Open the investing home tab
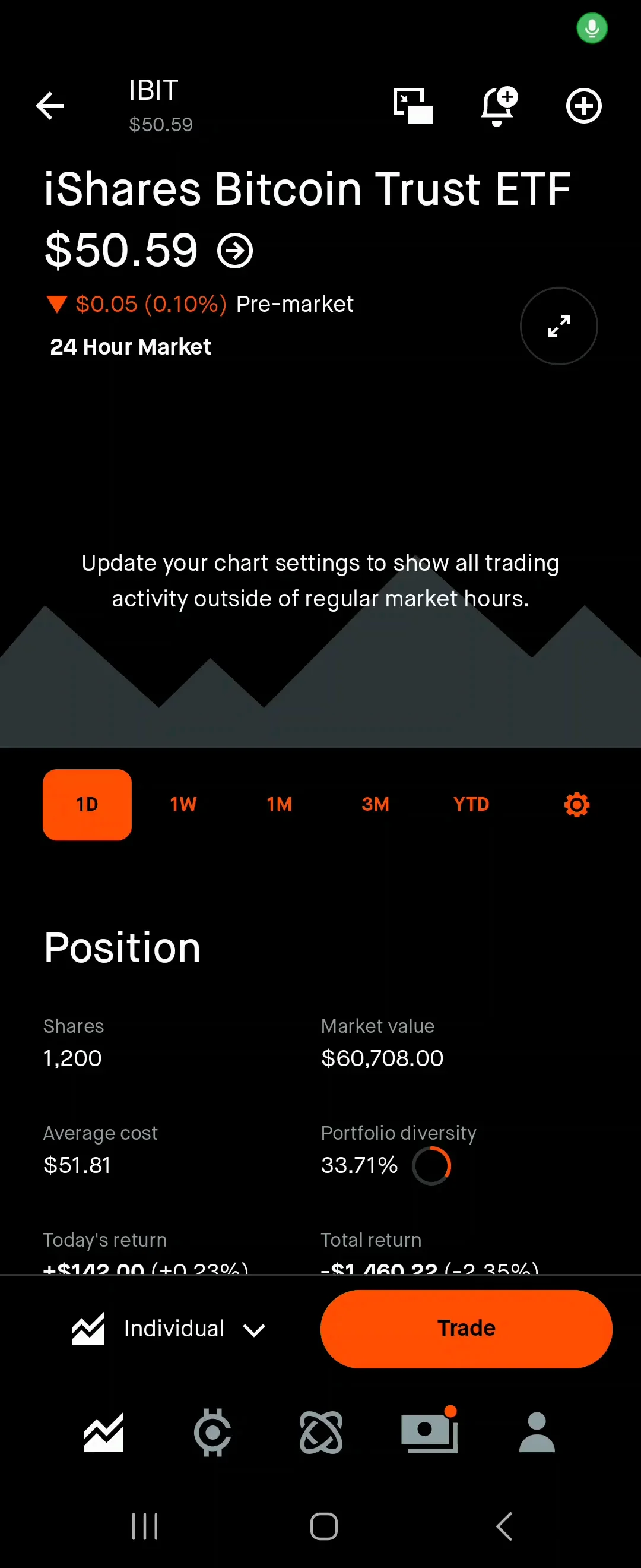 click(104, 1432)
